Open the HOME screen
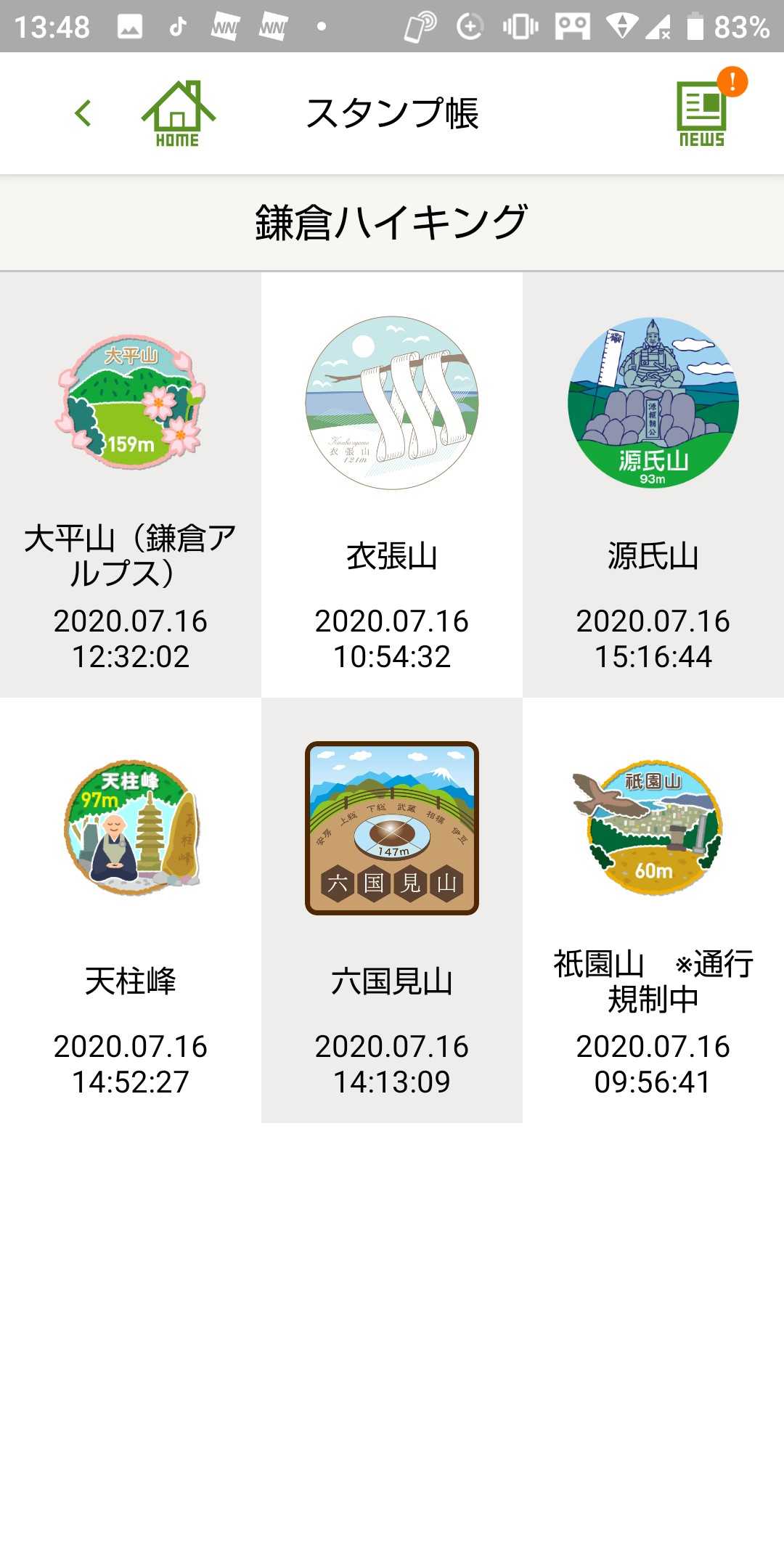The height and width of the screenshot is (1568, 784). coord(178,113)
